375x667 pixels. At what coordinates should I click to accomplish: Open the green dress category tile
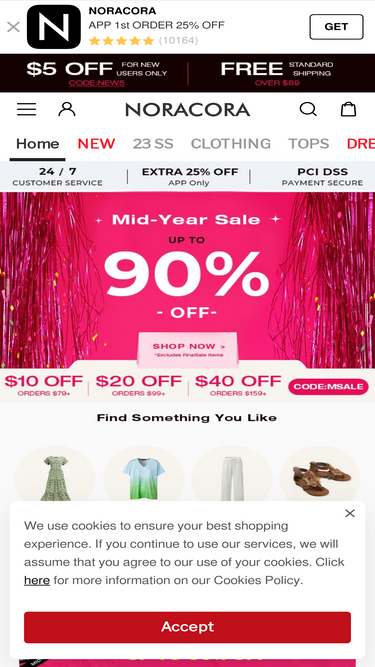(x=55, y=476)
